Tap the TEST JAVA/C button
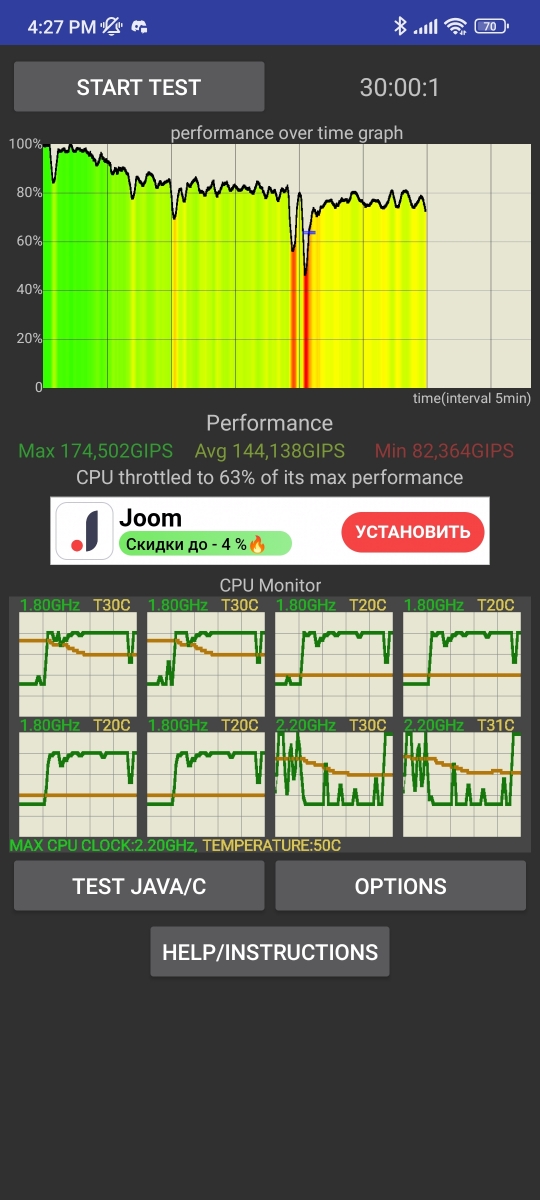The image size is (540, 1200). point(139,886)
